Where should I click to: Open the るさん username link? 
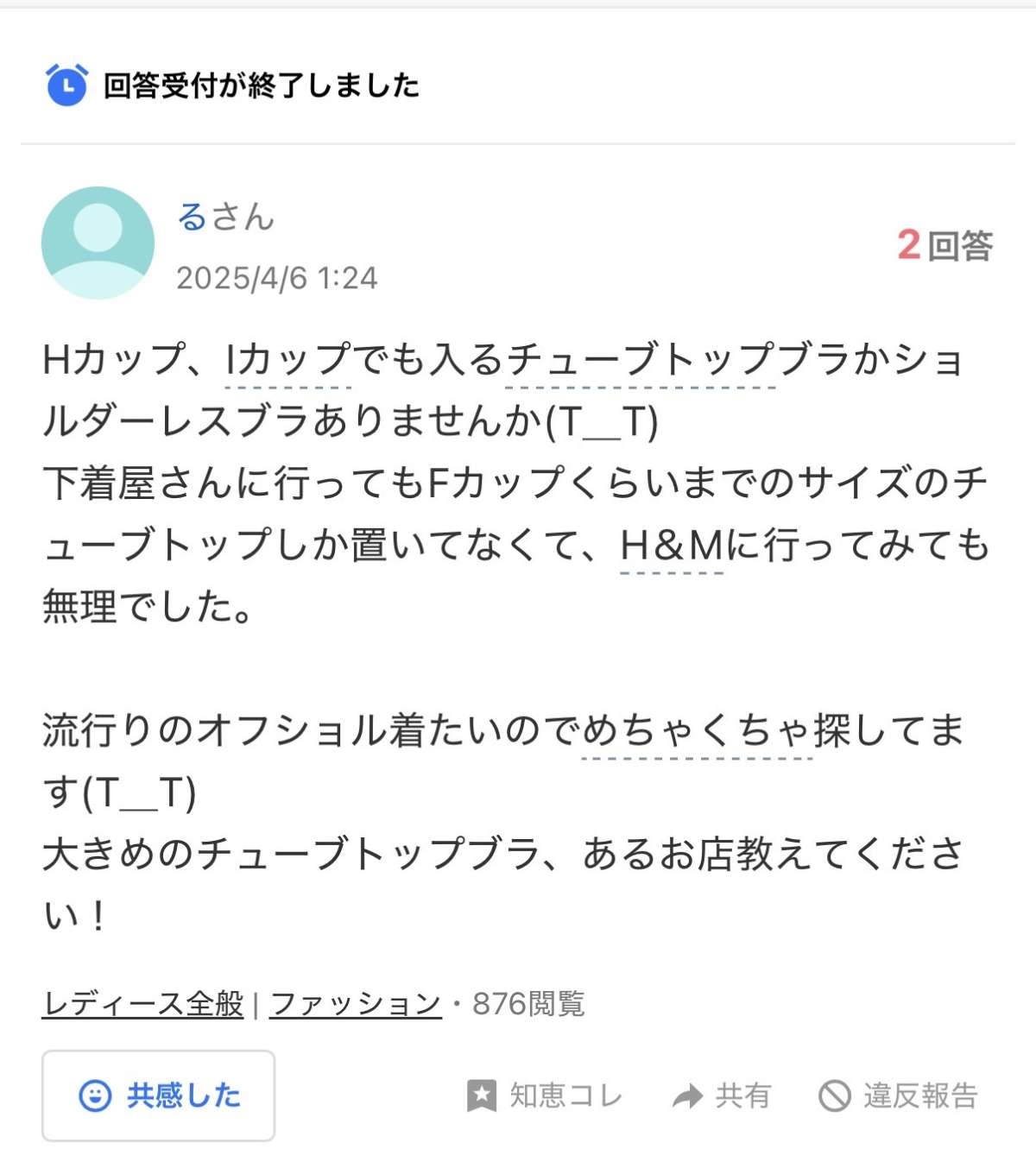(225, 217)
